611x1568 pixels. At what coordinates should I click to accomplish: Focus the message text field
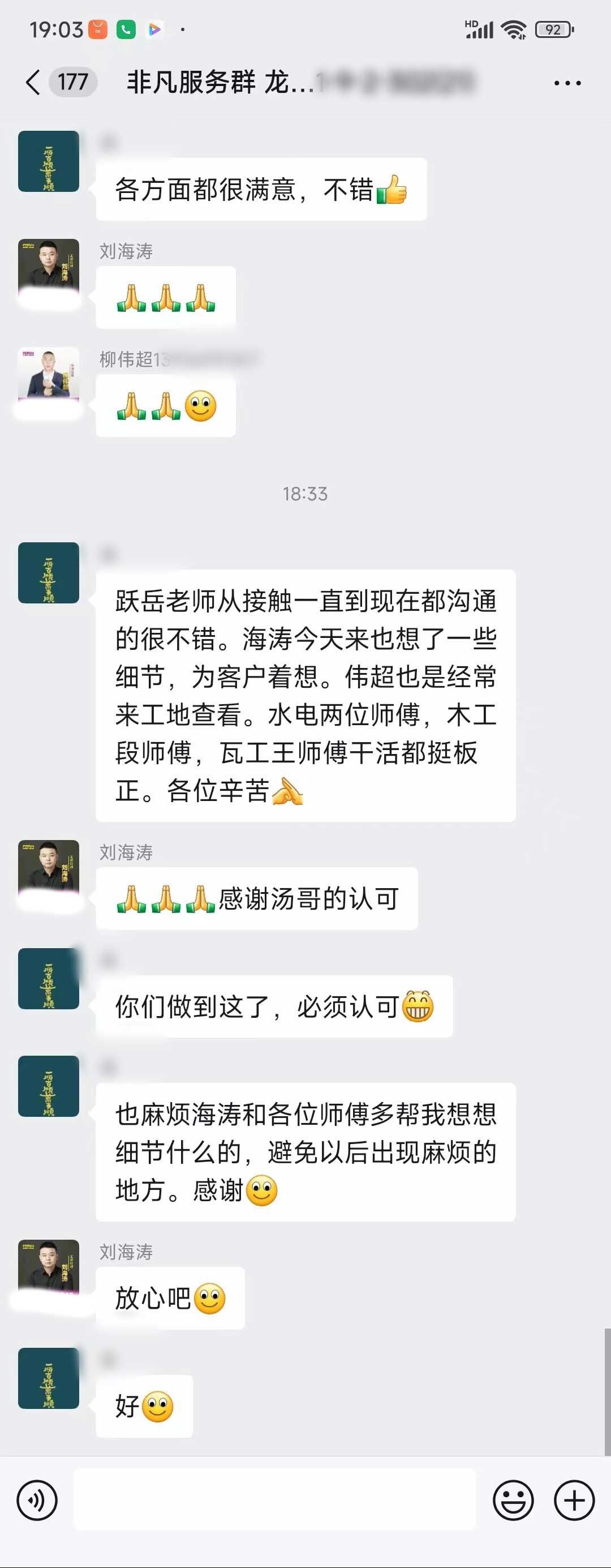click(x=274, y=1500)
